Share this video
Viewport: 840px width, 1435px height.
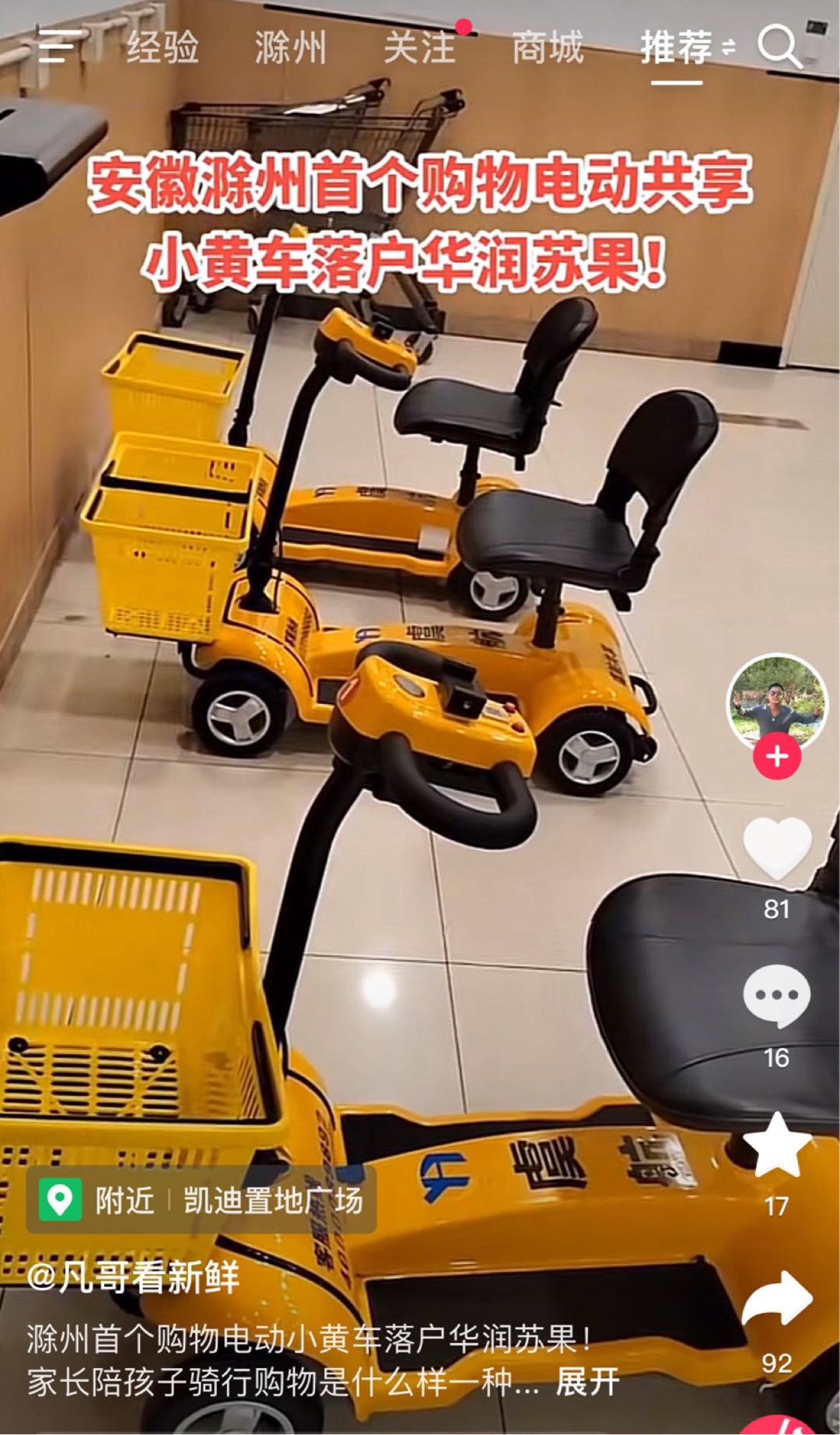[776, 1300]
